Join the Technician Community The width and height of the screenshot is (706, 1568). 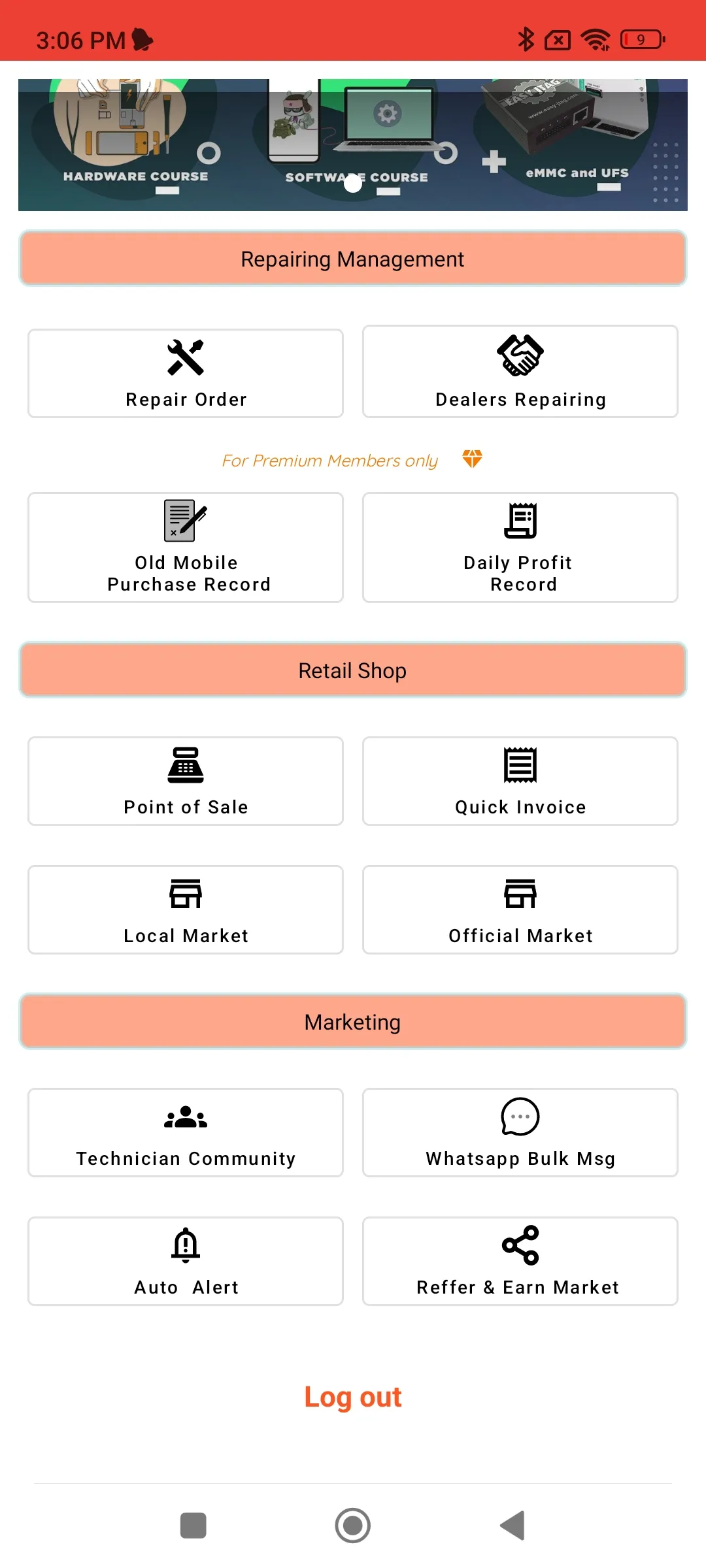[186, 1132]
